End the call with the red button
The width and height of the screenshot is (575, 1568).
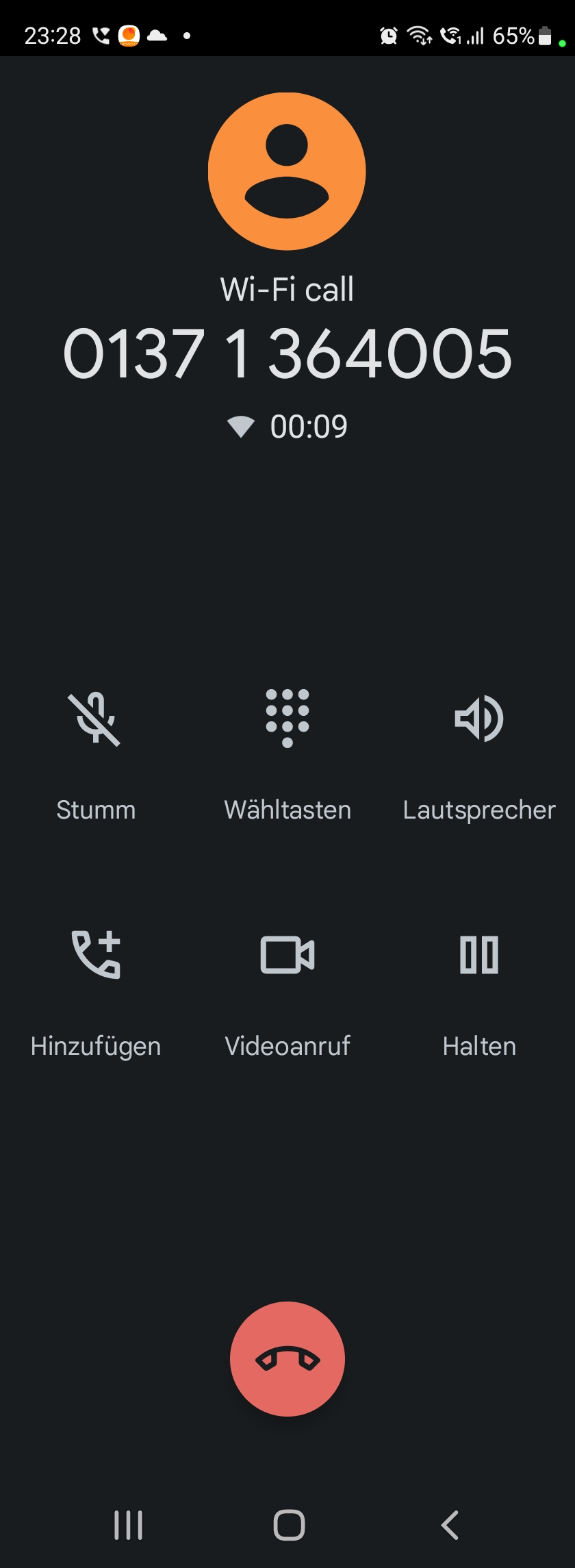(x=287, y=1359)
